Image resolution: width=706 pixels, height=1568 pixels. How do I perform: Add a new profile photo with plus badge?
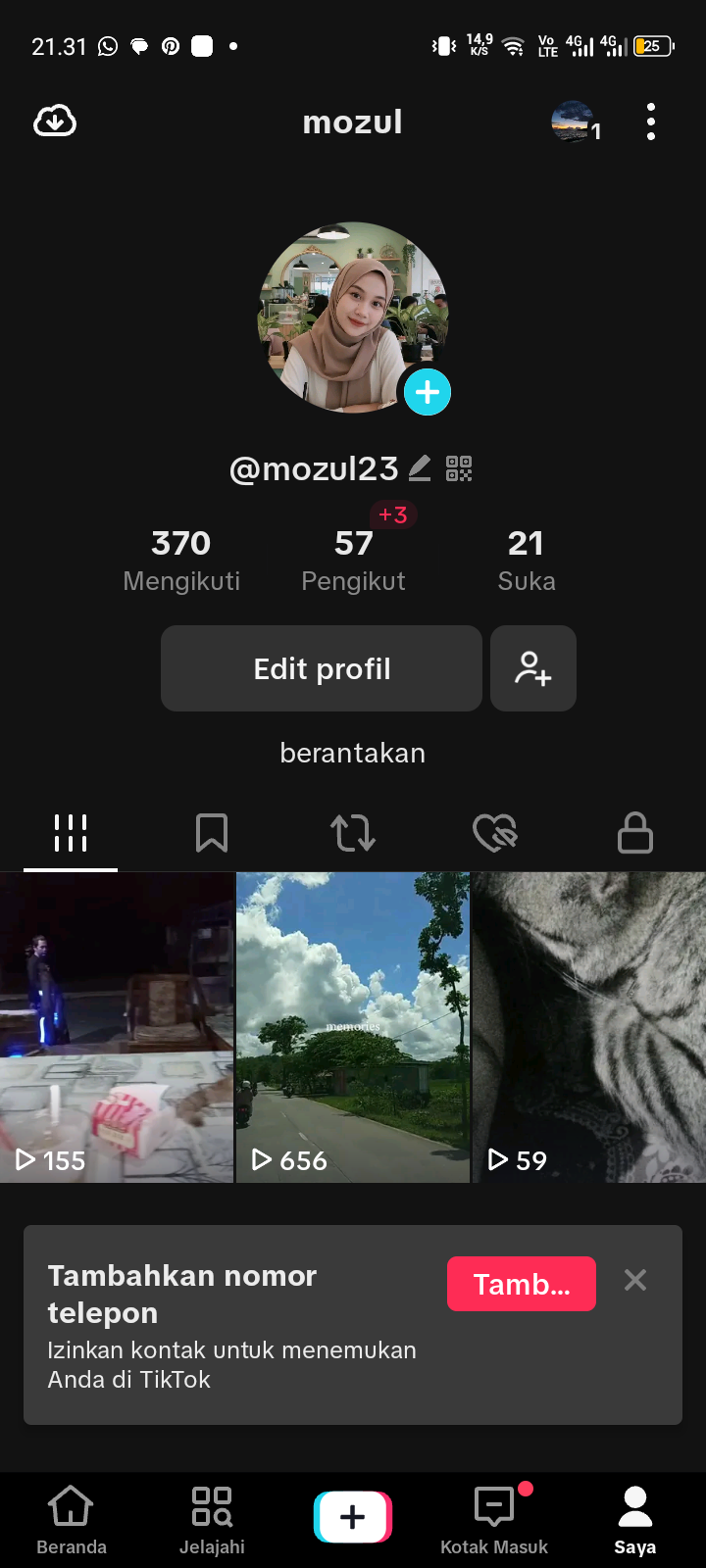pos(428,392)
